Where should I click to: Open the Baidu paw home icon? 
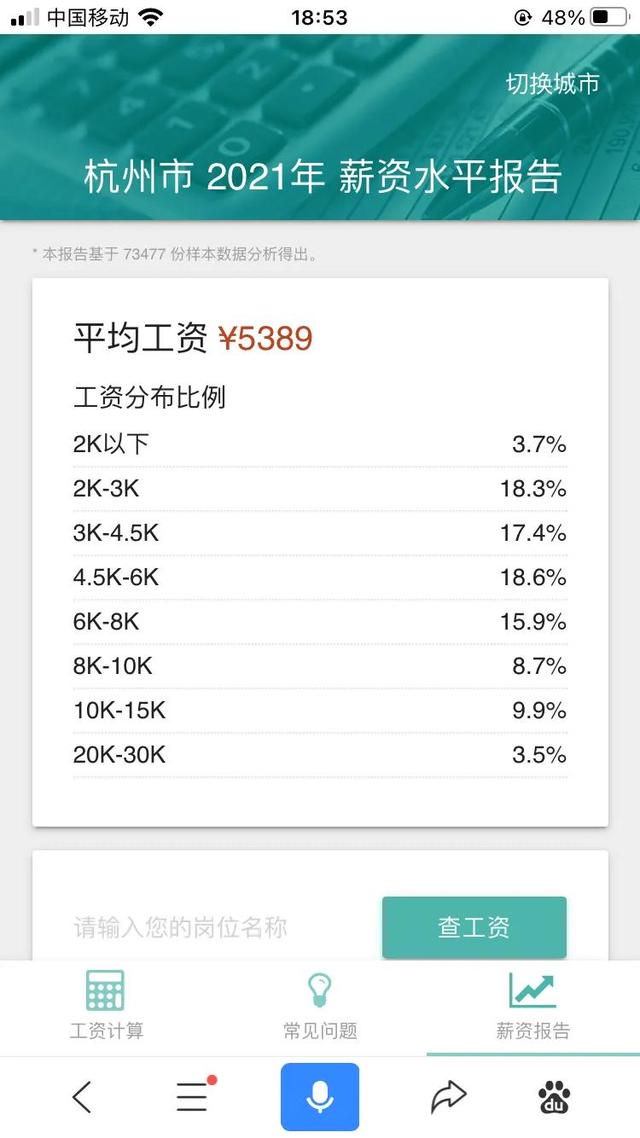point(554,1096)
